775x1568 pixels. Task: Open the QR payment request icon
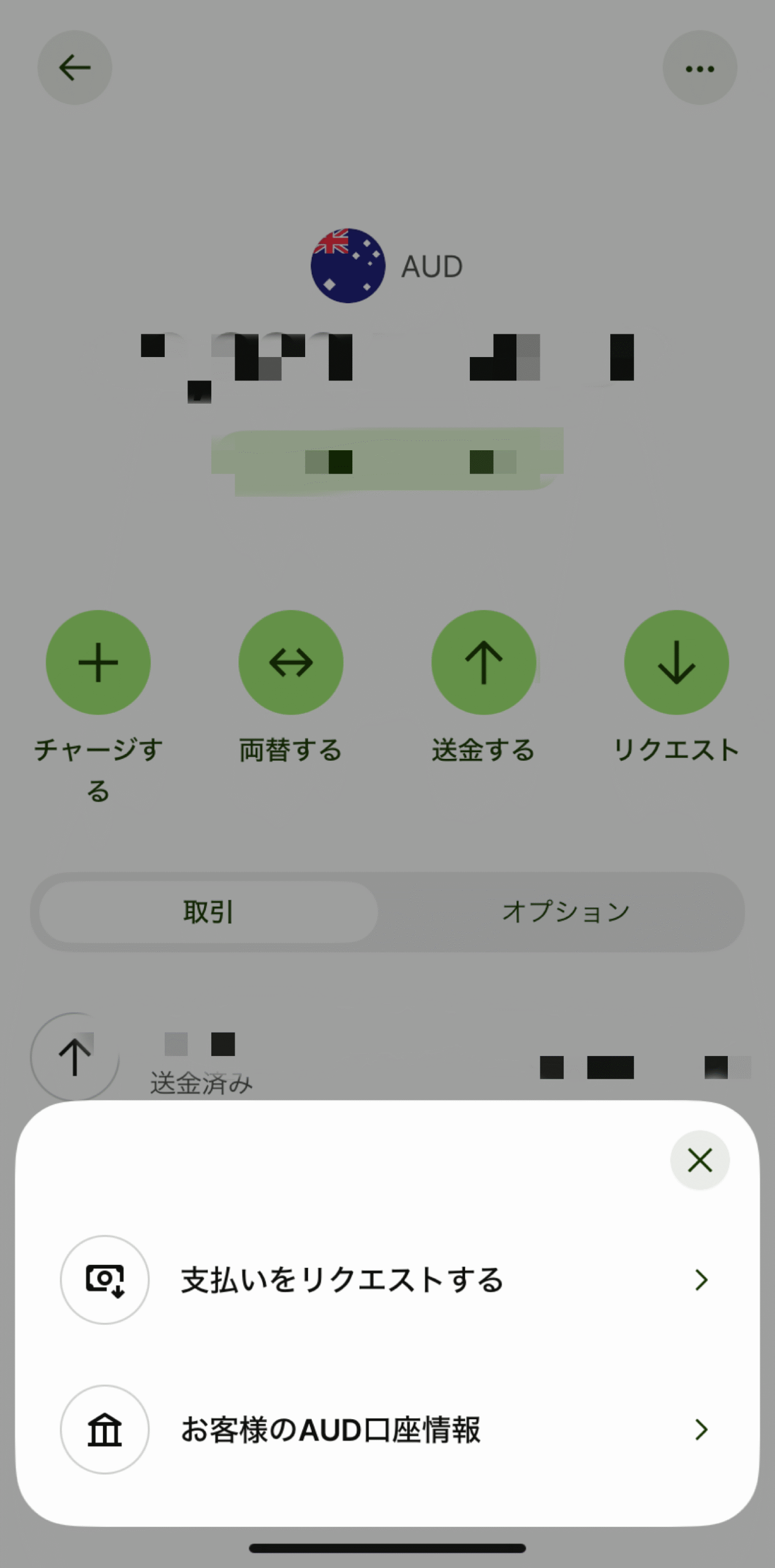point(104,1281)
